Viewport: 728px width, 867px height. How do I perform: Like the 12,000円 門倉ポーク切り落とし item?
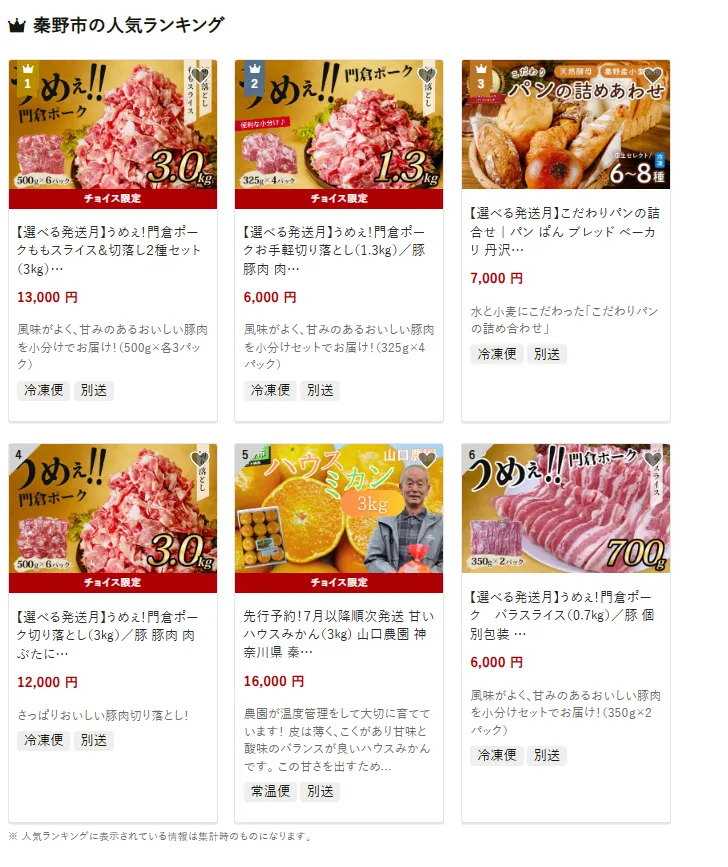tap(200, 460)
